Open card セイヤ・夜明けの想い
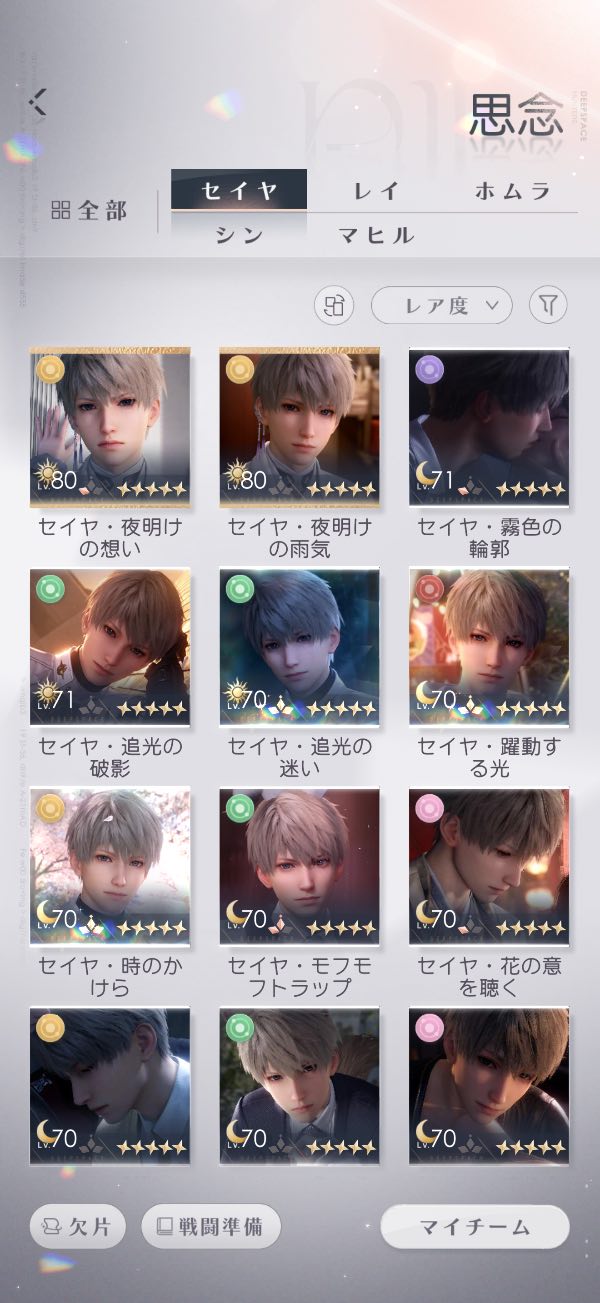 tap(110, 425)
